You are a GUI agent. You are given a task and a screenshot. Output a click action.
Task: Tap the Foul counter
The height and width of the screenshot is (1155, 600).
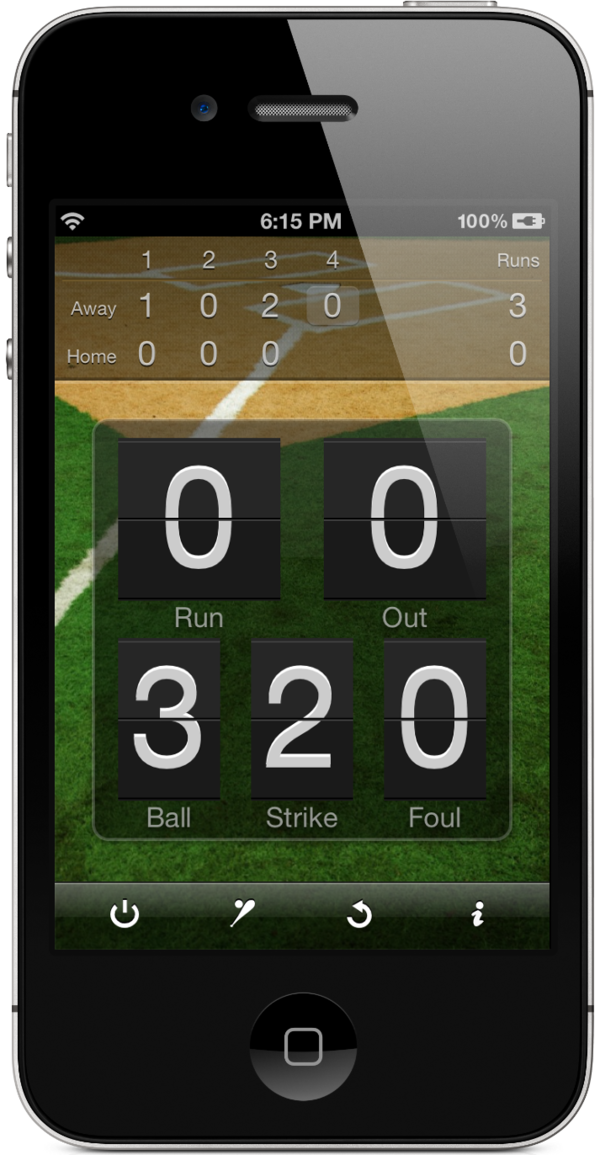[434, 719]
